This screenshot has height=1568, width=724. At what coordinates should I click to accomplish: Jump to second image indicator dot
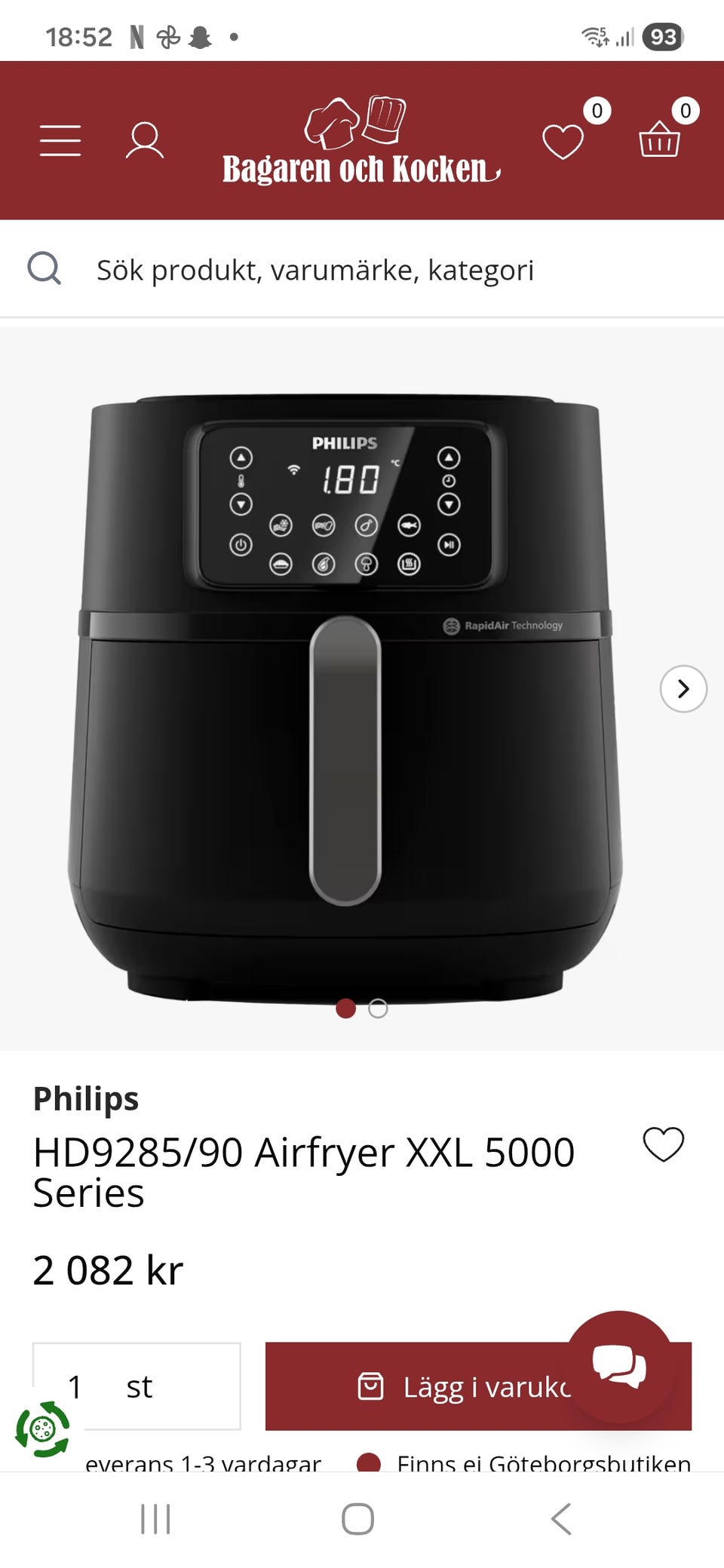[x=378, y=1009]
